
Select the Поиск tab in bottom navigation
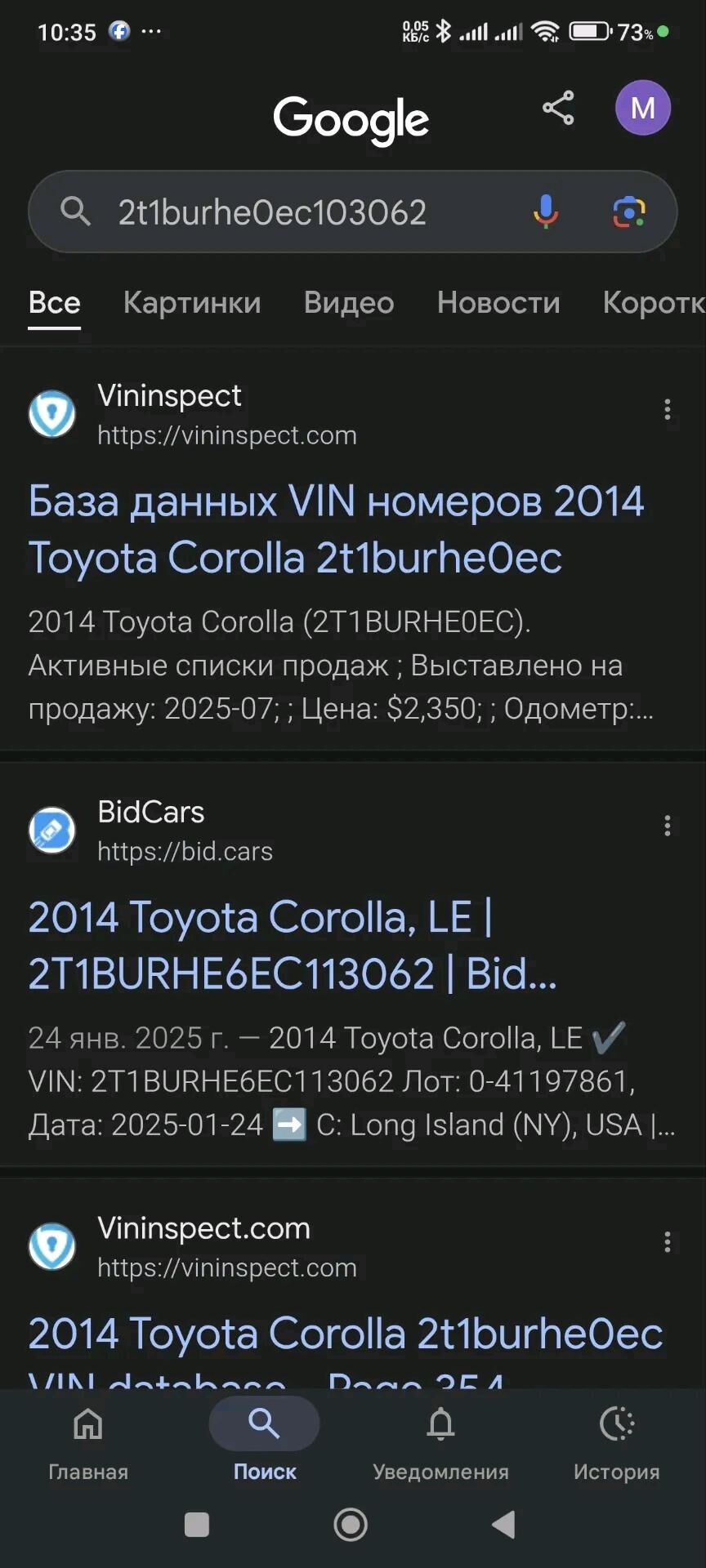265,1441
